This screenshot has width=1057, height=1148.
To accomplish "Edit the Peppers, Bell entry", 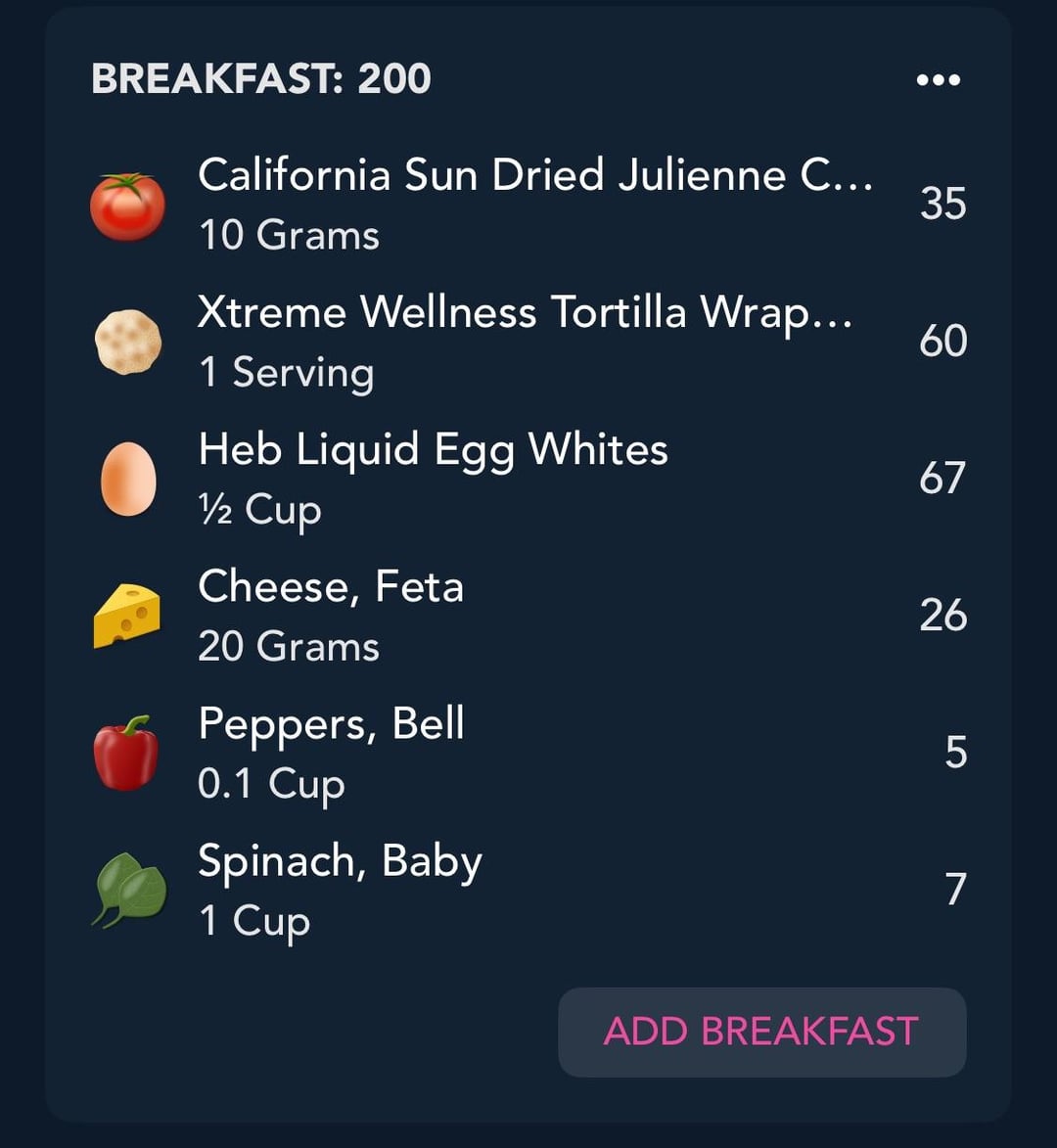I will click(x=331, y=753).
